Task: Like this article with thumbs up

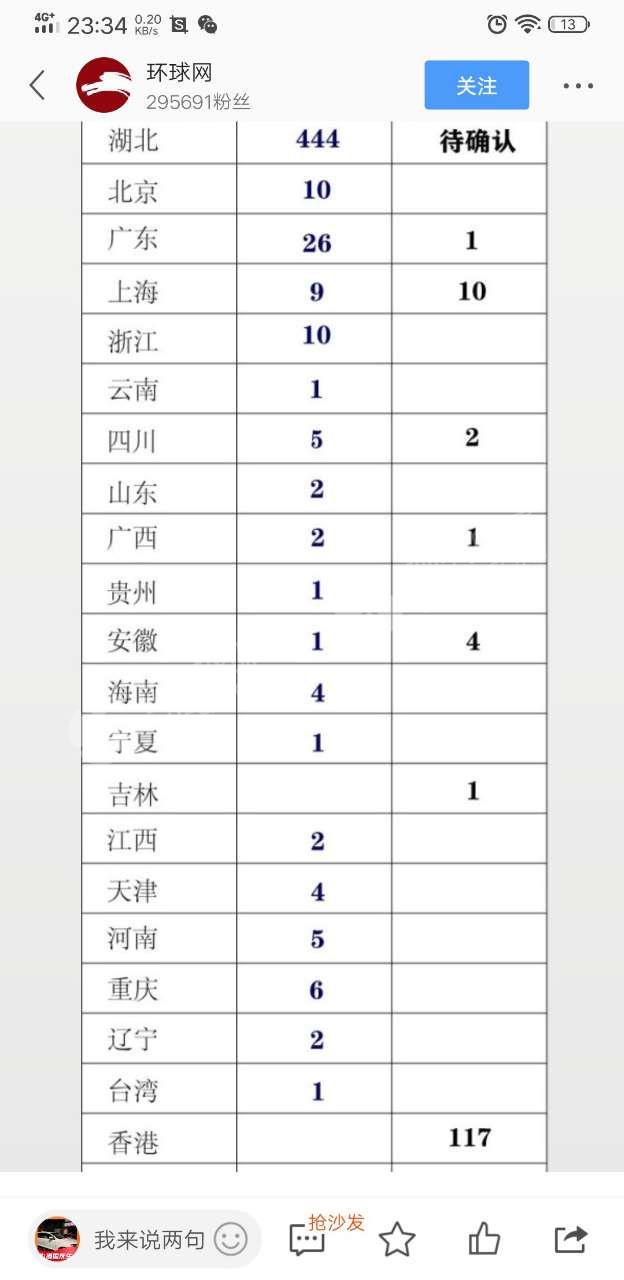Action: tap(484, 1240)
